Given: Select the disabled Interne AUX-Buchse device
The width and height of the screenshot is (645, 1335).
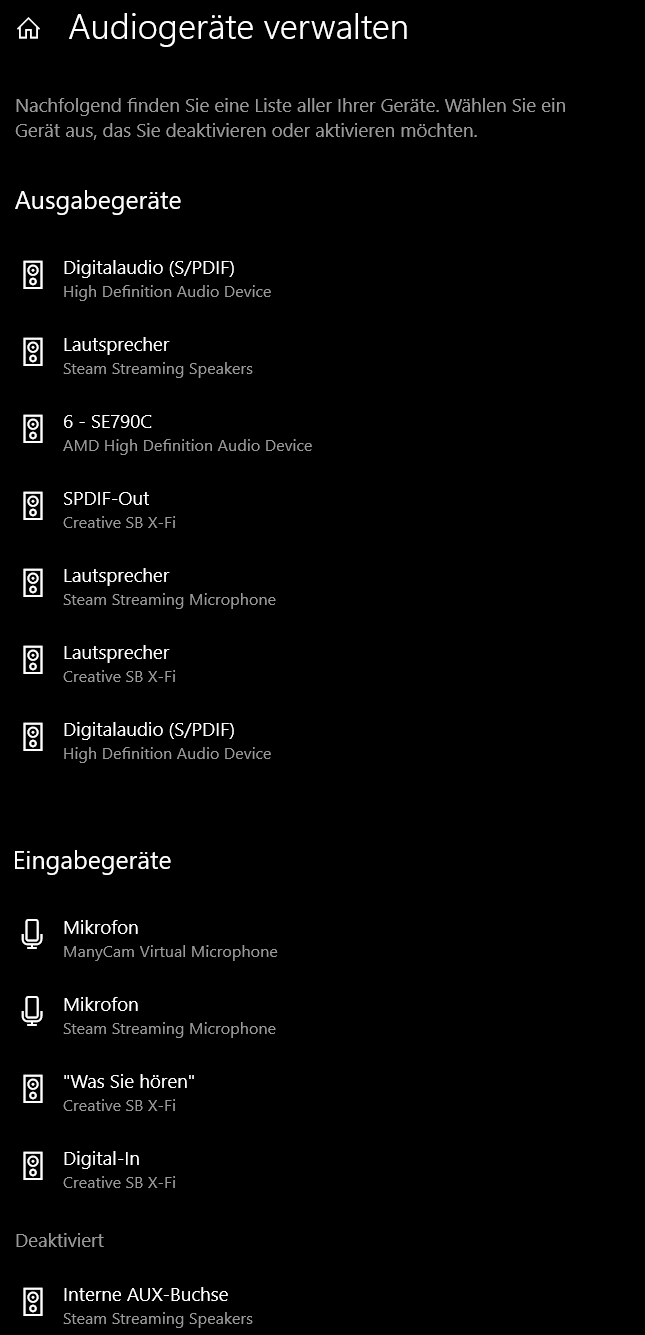Looking at the screenshot, I should coord(157,1306).
